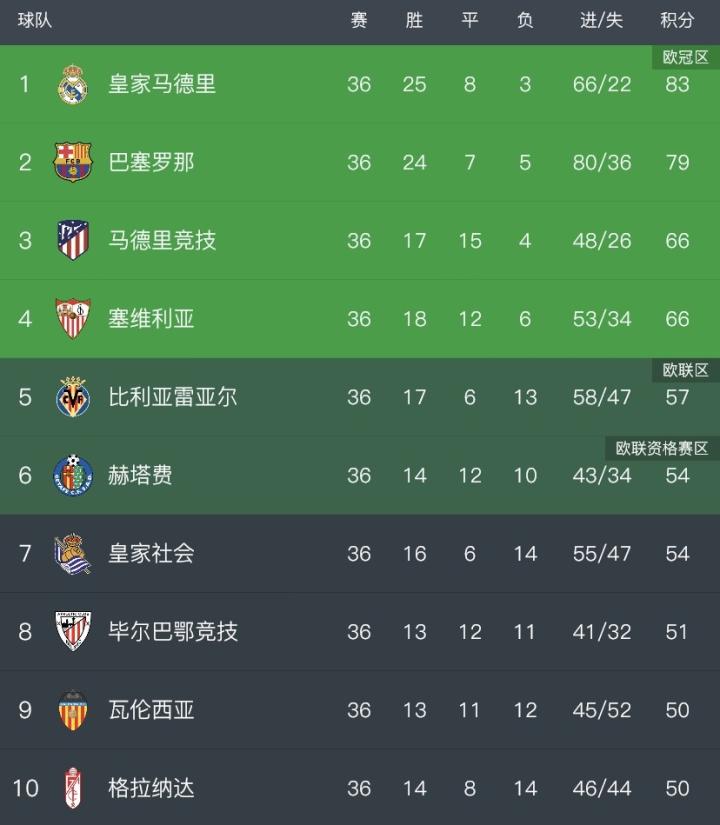720x825 pixels.
Task: Open the 比利亚雷亚尔 row
Action: click(360, 397)
